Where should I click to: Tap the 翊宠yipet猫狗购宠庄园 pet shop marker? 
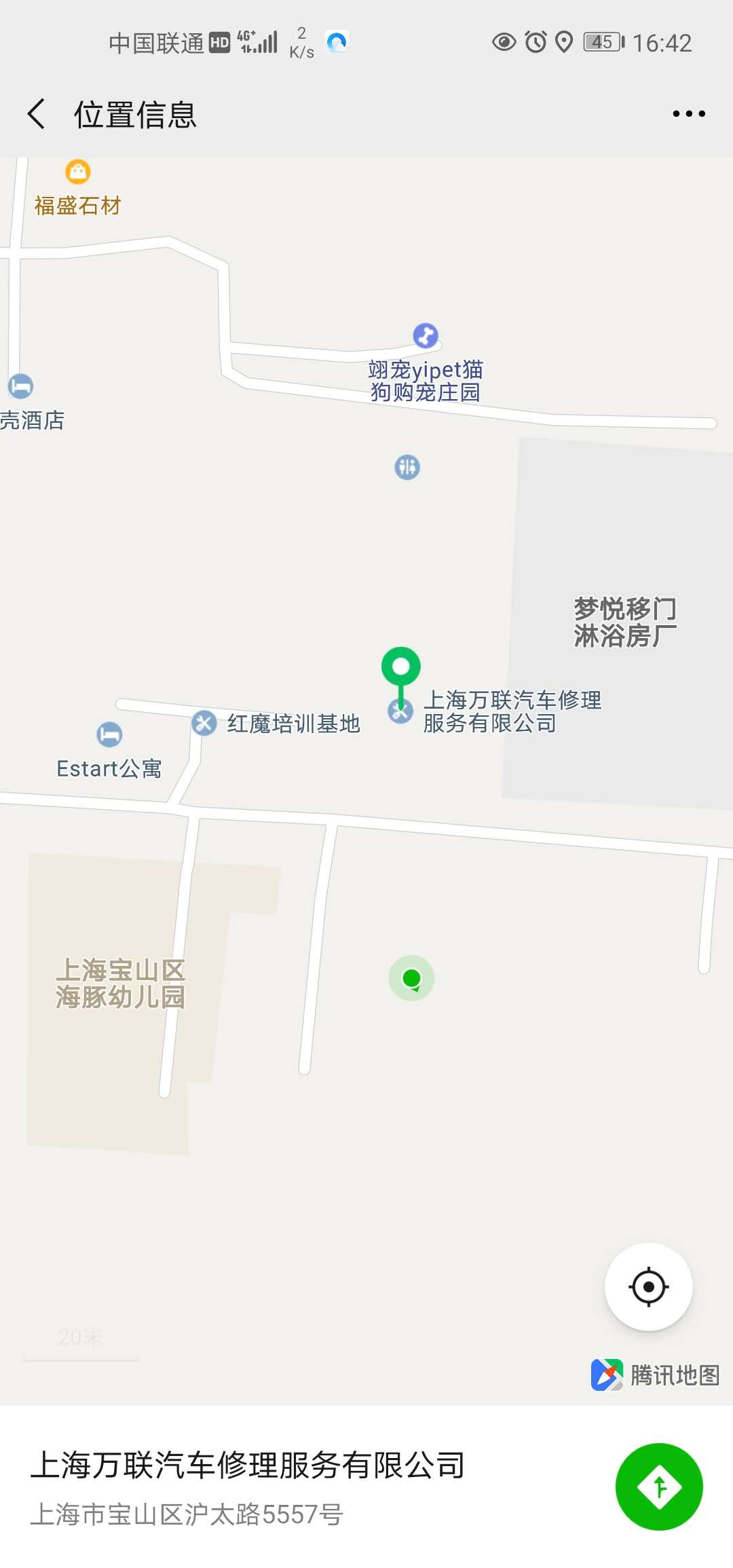point(426,335)
